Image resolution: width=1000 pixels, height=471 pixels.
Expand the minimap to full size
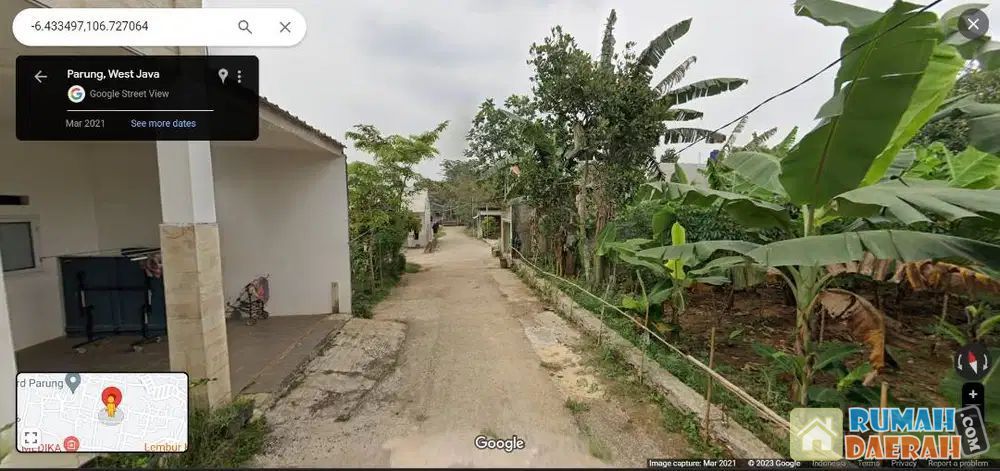point(31,438)
